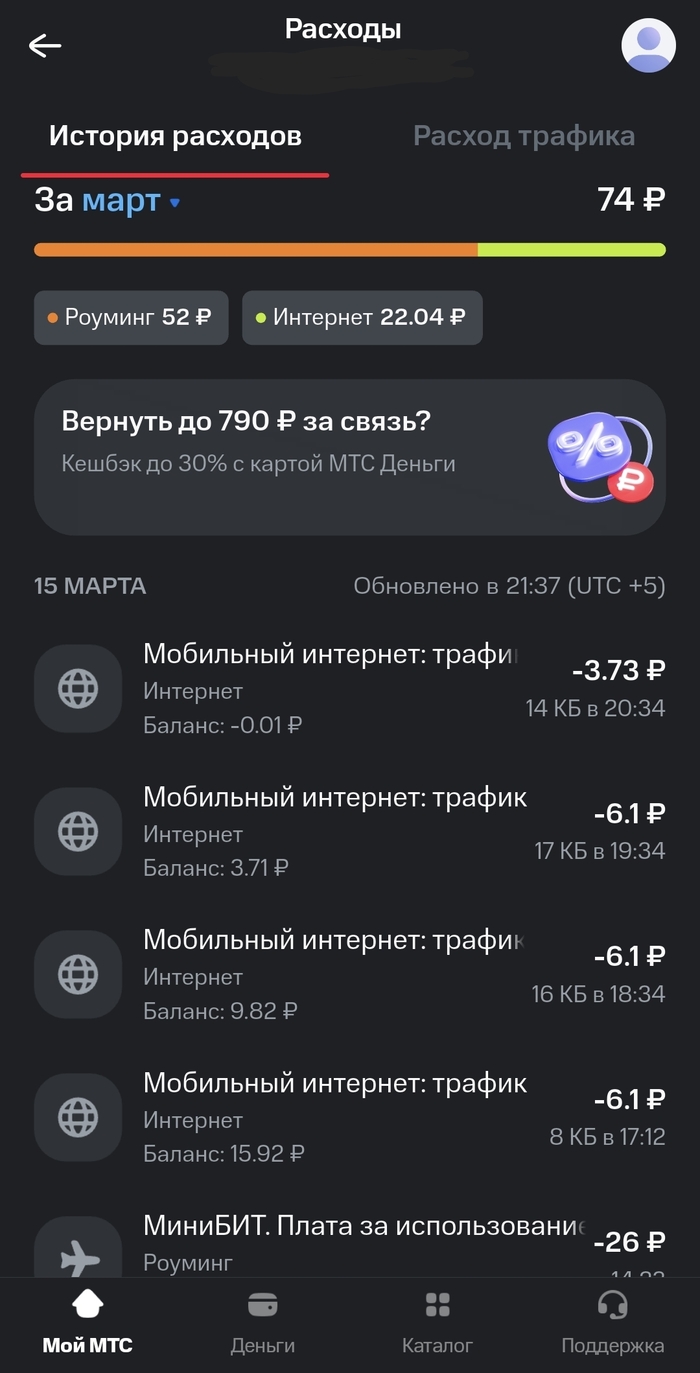The image size is (700, 1373).
Task: Select the История расходов tab
Action: pyautogui.click(x=175, y=136)
